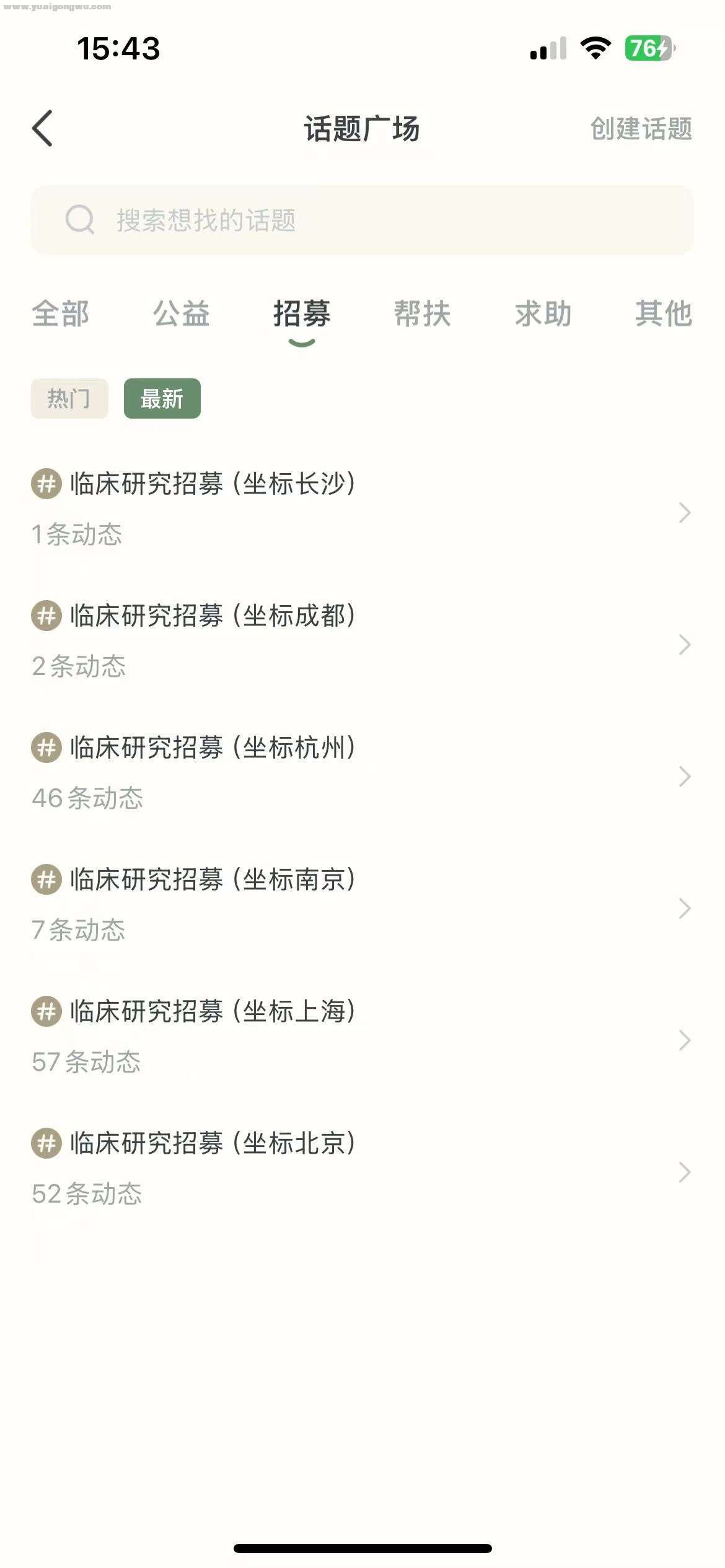The width and height of the screenshot is (725, 1568).
Task: Select the 招募 tab
Action: pos(302,313)
